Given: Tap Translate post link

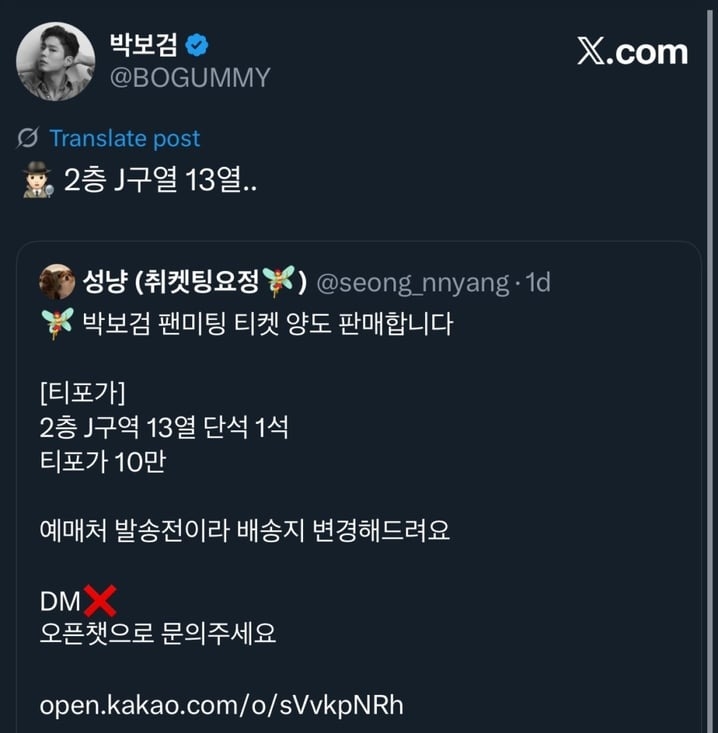Looking at the screenshot, I should (124, 139).
